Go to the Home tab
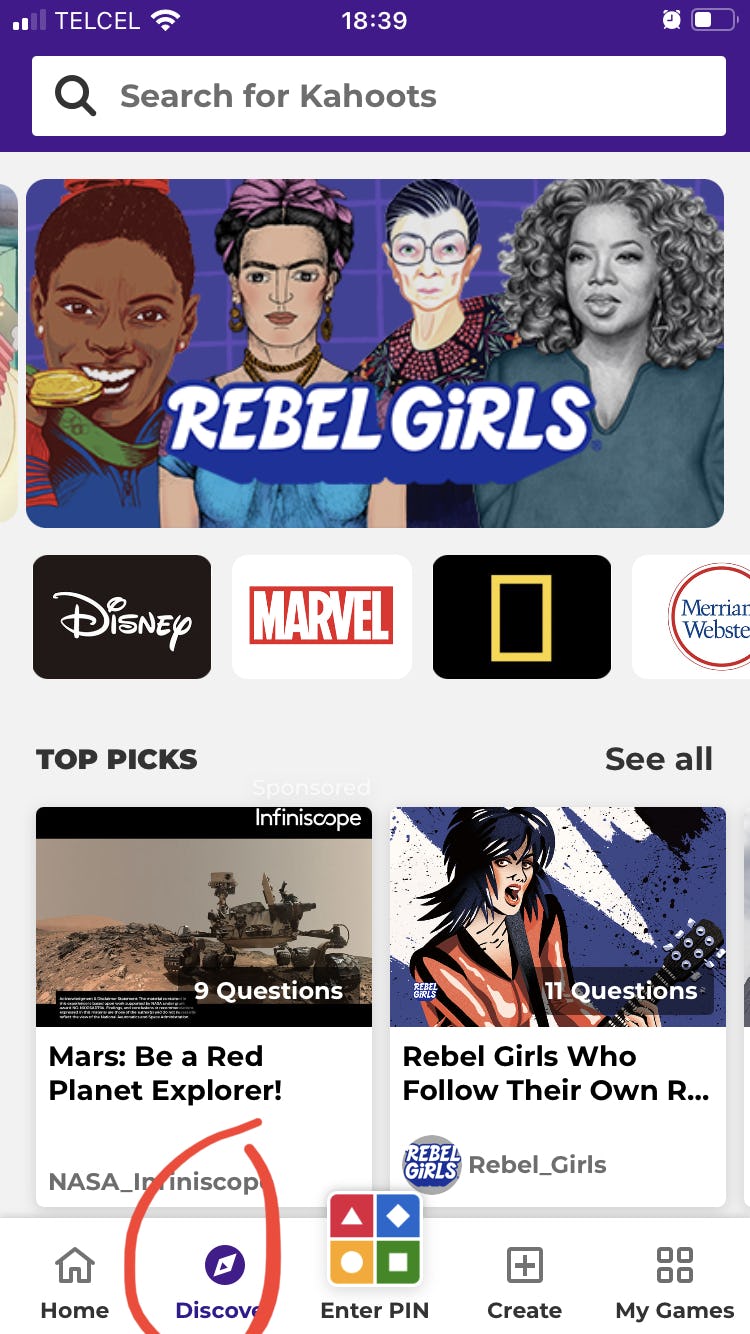Viewport: 750px width, 1334px height. tap(75, 1284)
